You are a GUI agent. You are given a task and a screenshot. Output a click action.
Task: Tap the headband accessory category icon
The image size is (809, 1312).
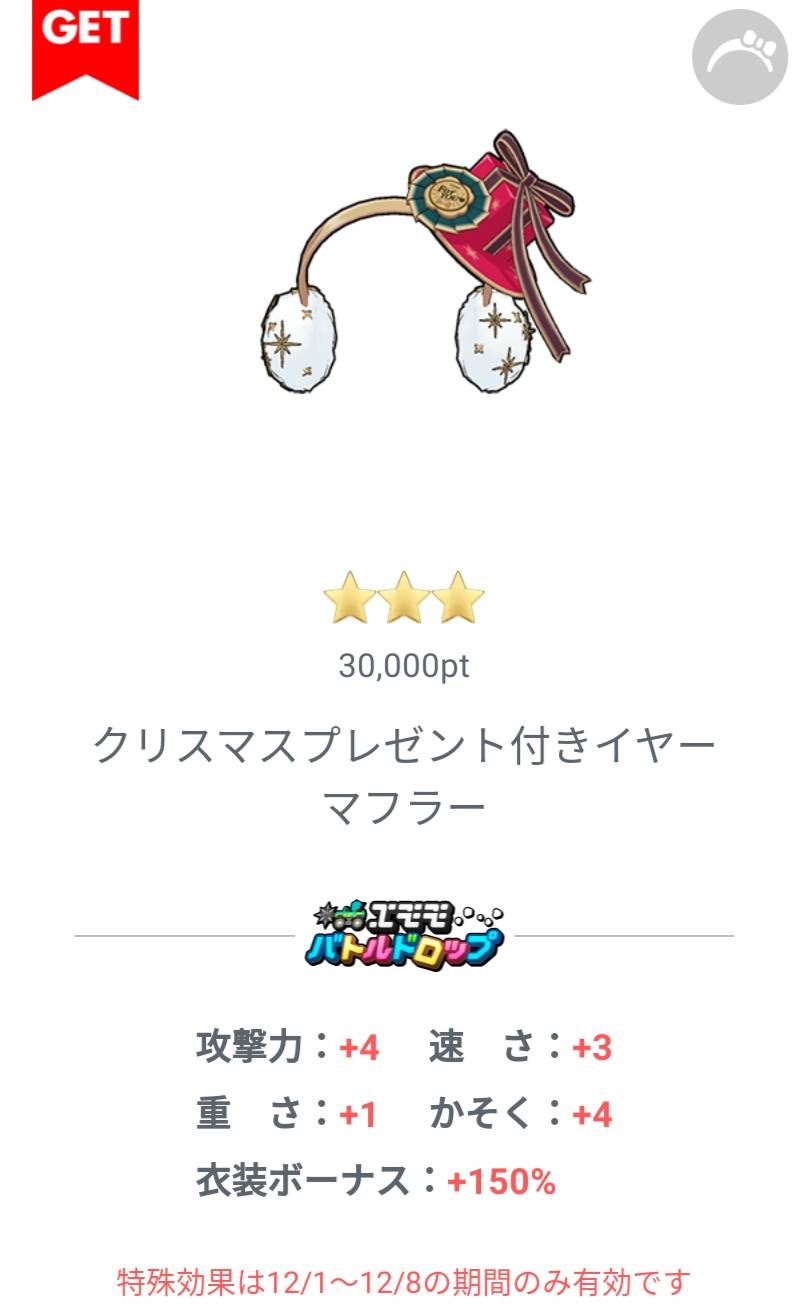740,56
